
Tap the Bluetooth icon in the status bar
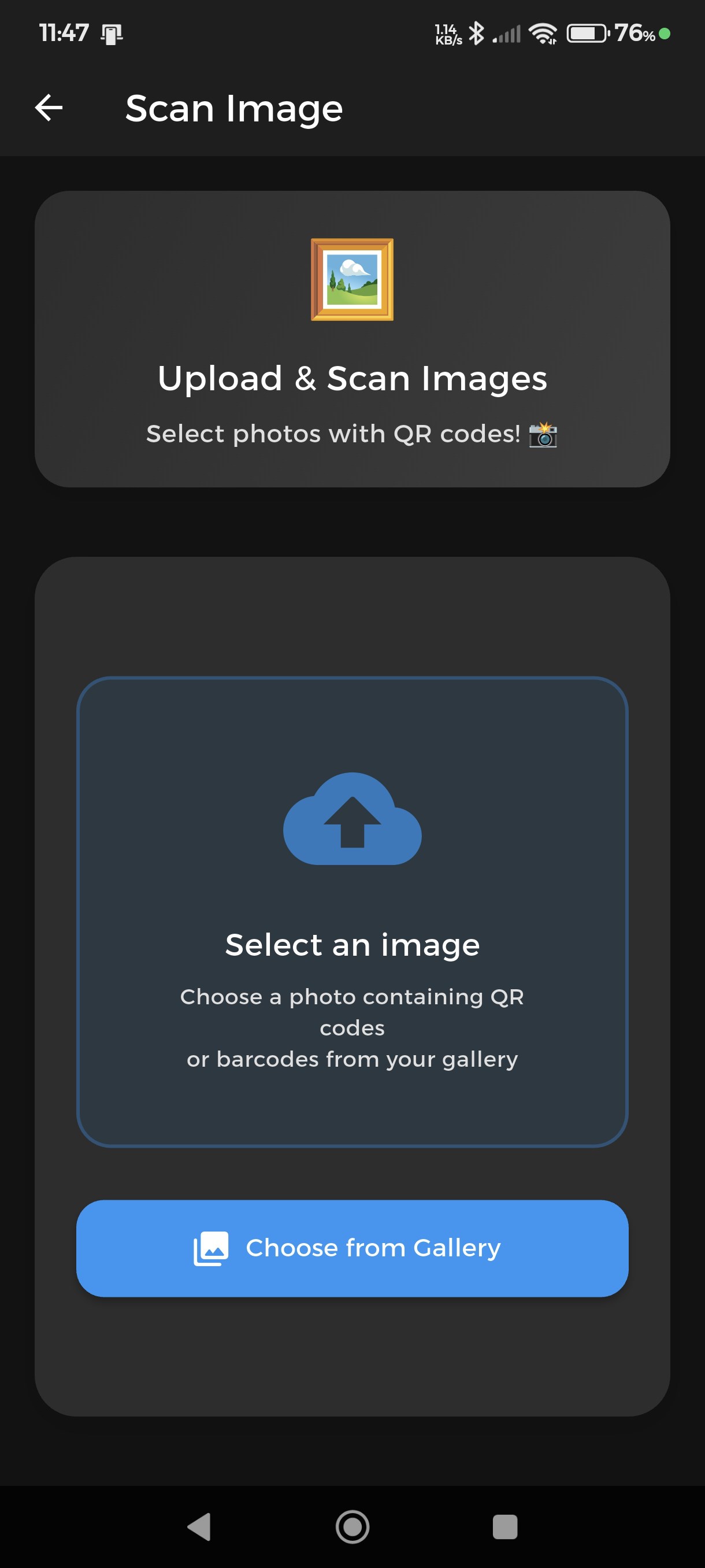point(477,35)
